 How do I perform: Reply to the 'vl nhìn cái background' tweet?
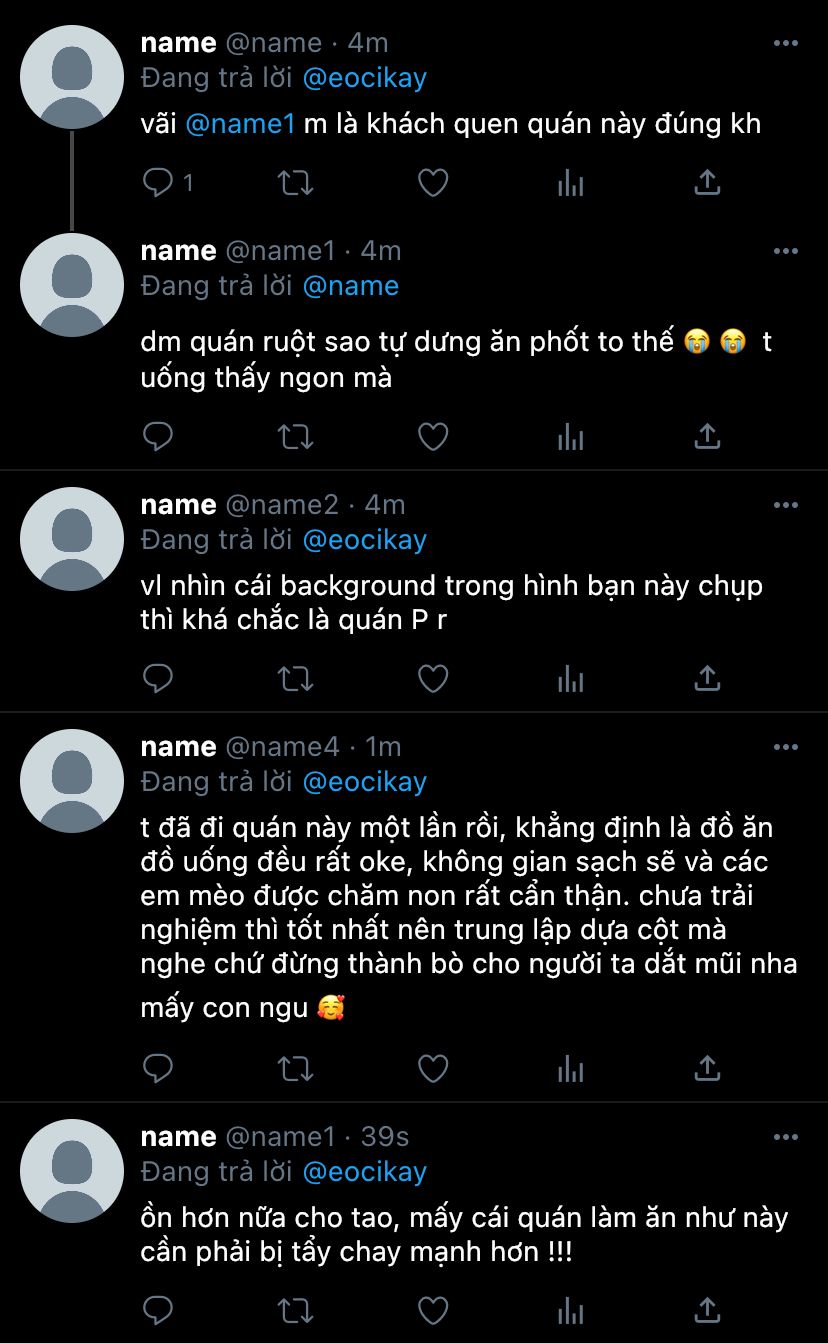(158, 679)
